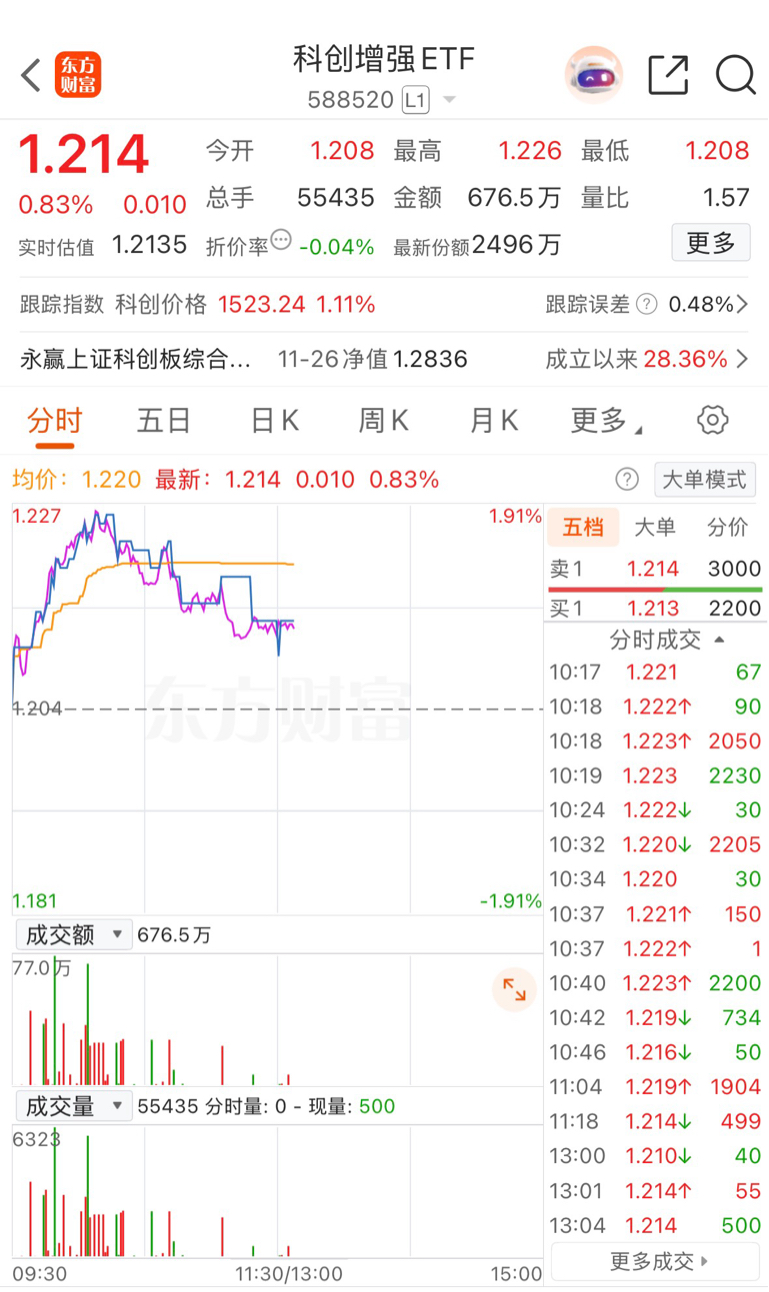Open chart settings via the gear icon
This screenshot has width=769, height=1292.
tap(712, 421)
